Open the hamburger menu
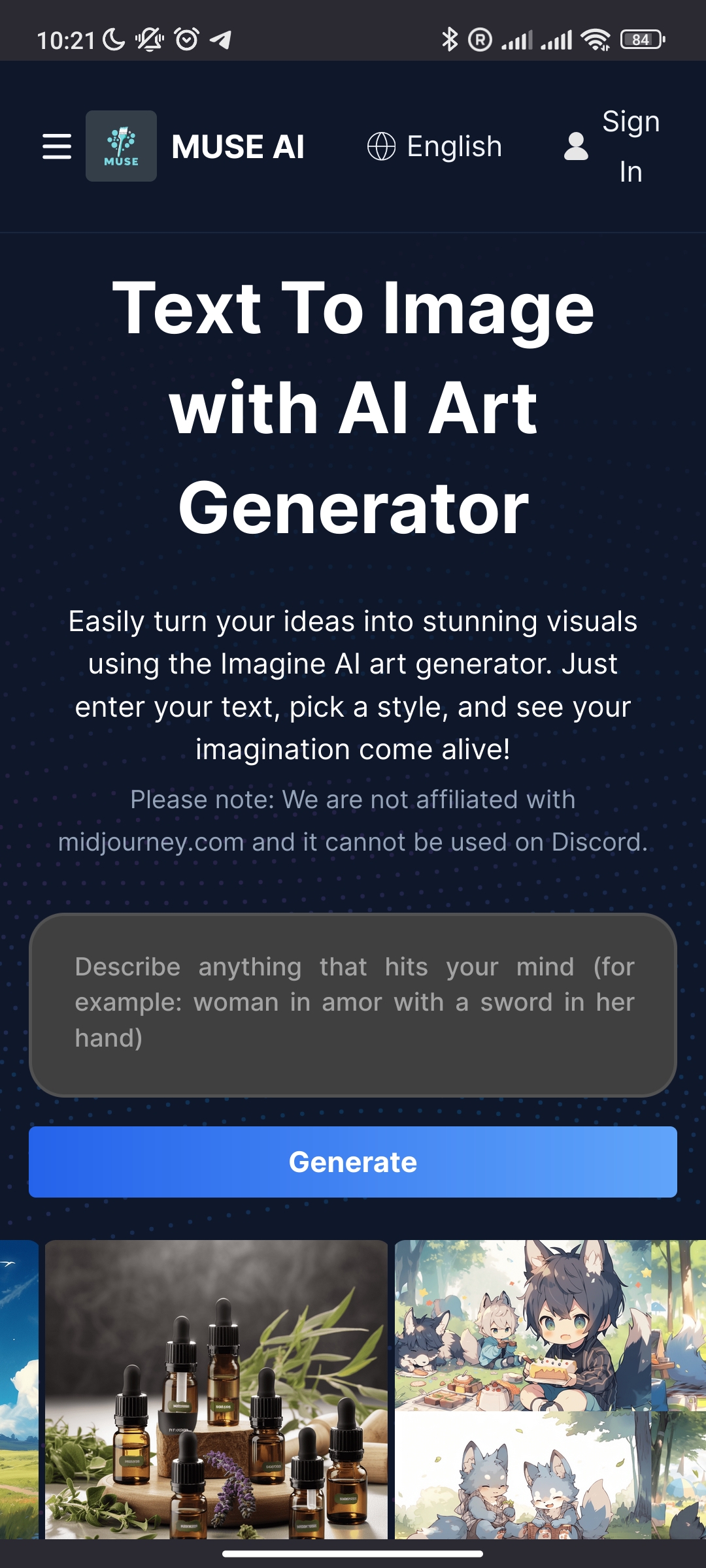 (57, 146)
